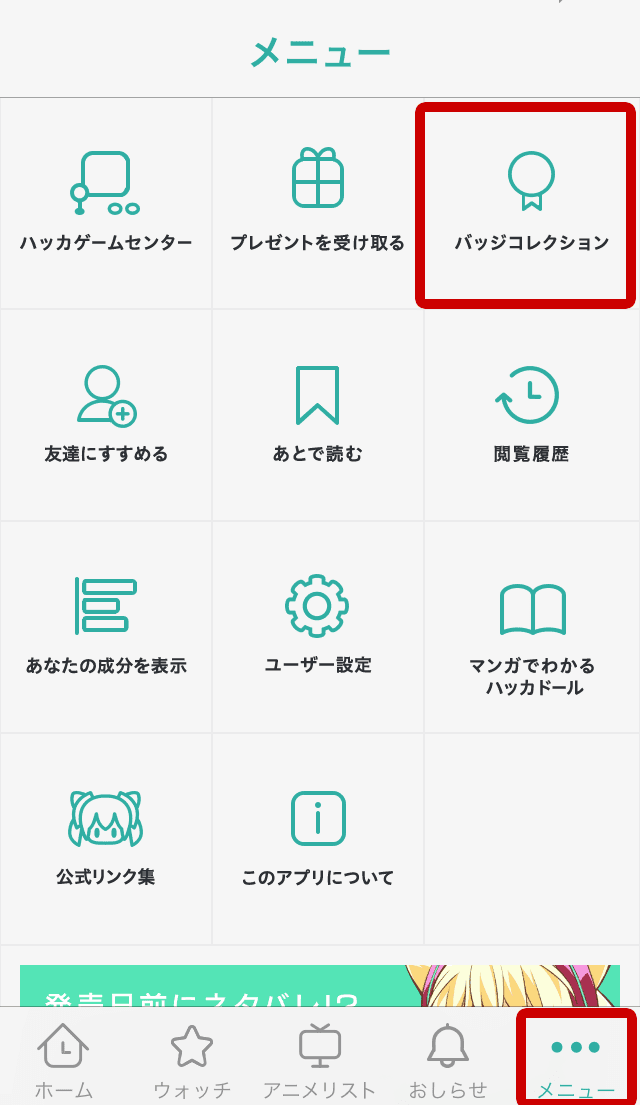This screenshot has height=1105, width=640.
Task: Open マンガでわかるハッカドール
Action: [x=530, y=627]
